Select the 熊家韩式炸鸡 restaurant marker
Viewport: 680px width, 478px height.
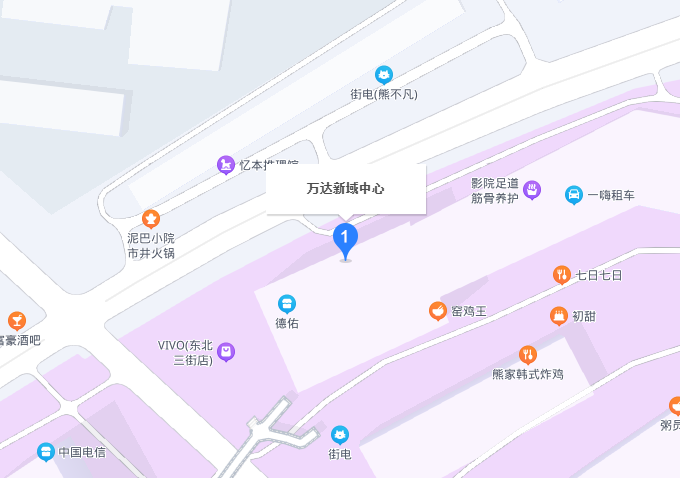tap(528, 354)
